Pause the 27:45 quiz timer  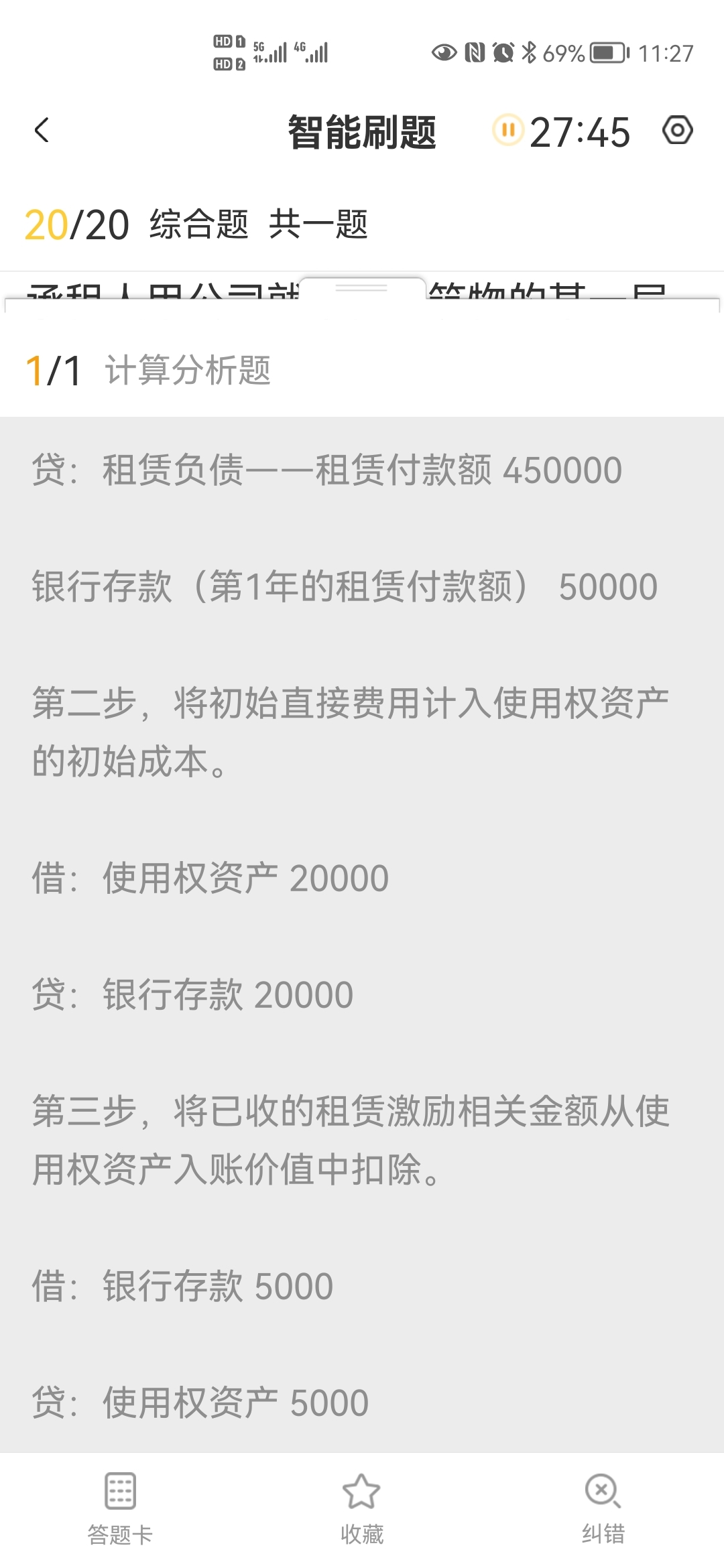[x=507, y=130]
